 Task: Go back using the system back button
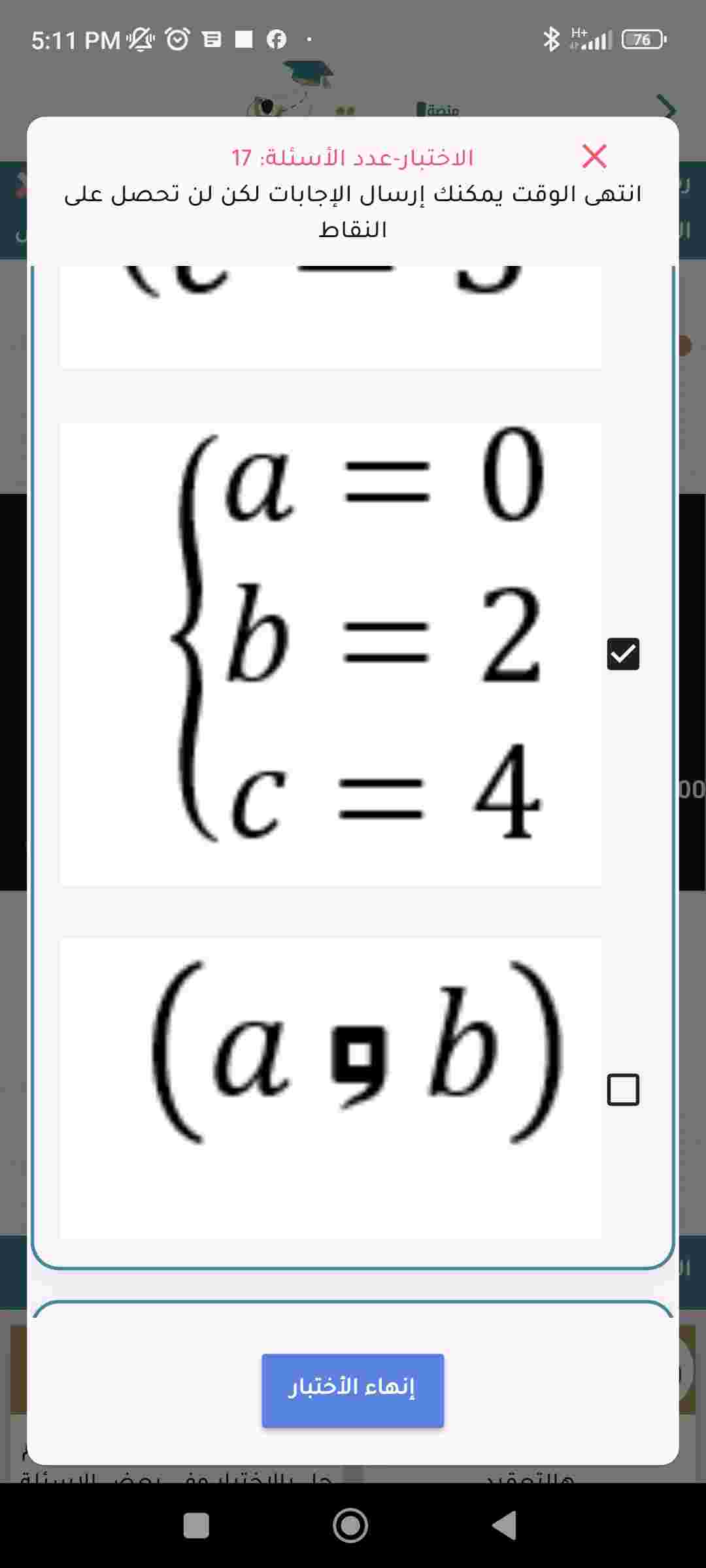tap(505, 1526)
